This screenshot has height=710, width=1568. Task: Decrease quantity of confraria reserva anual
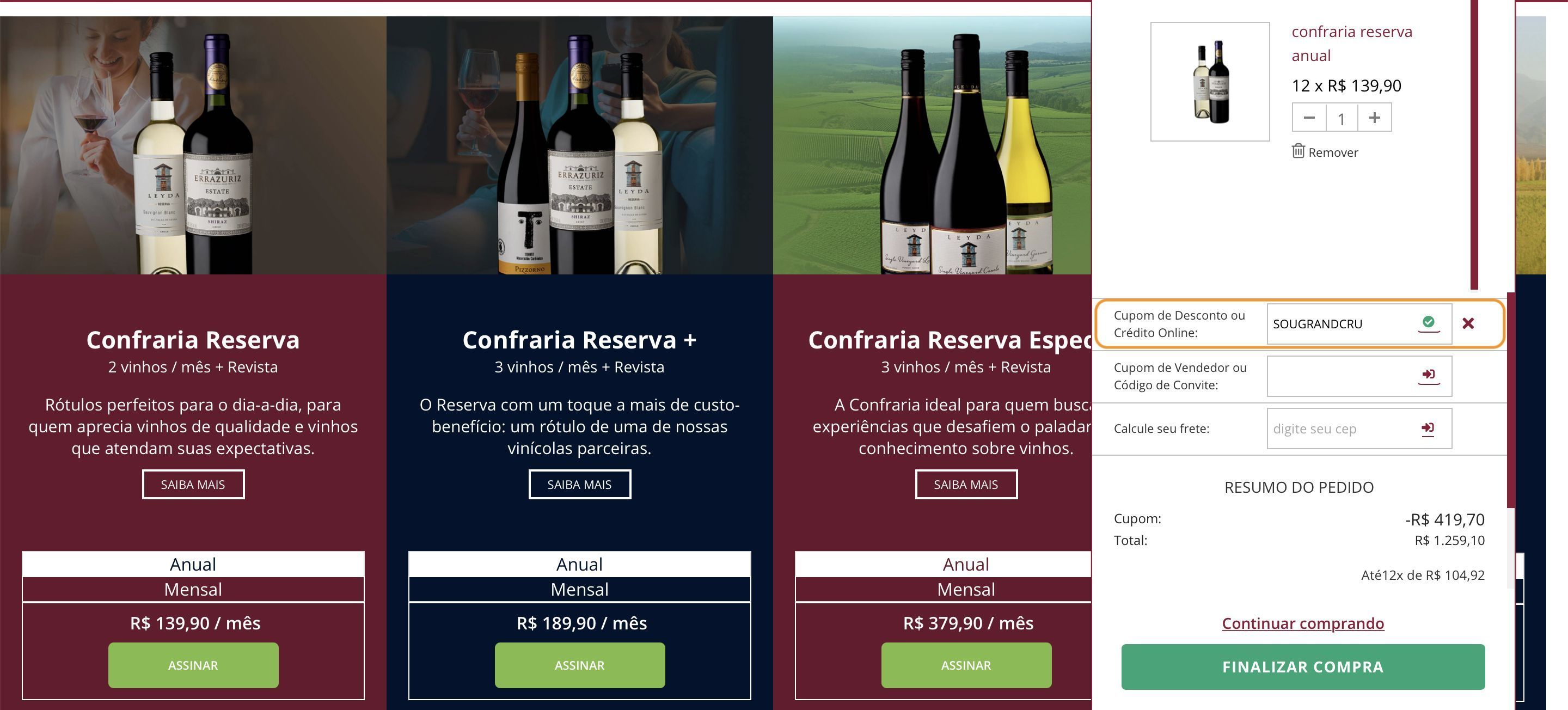[x=1309, y=118]
